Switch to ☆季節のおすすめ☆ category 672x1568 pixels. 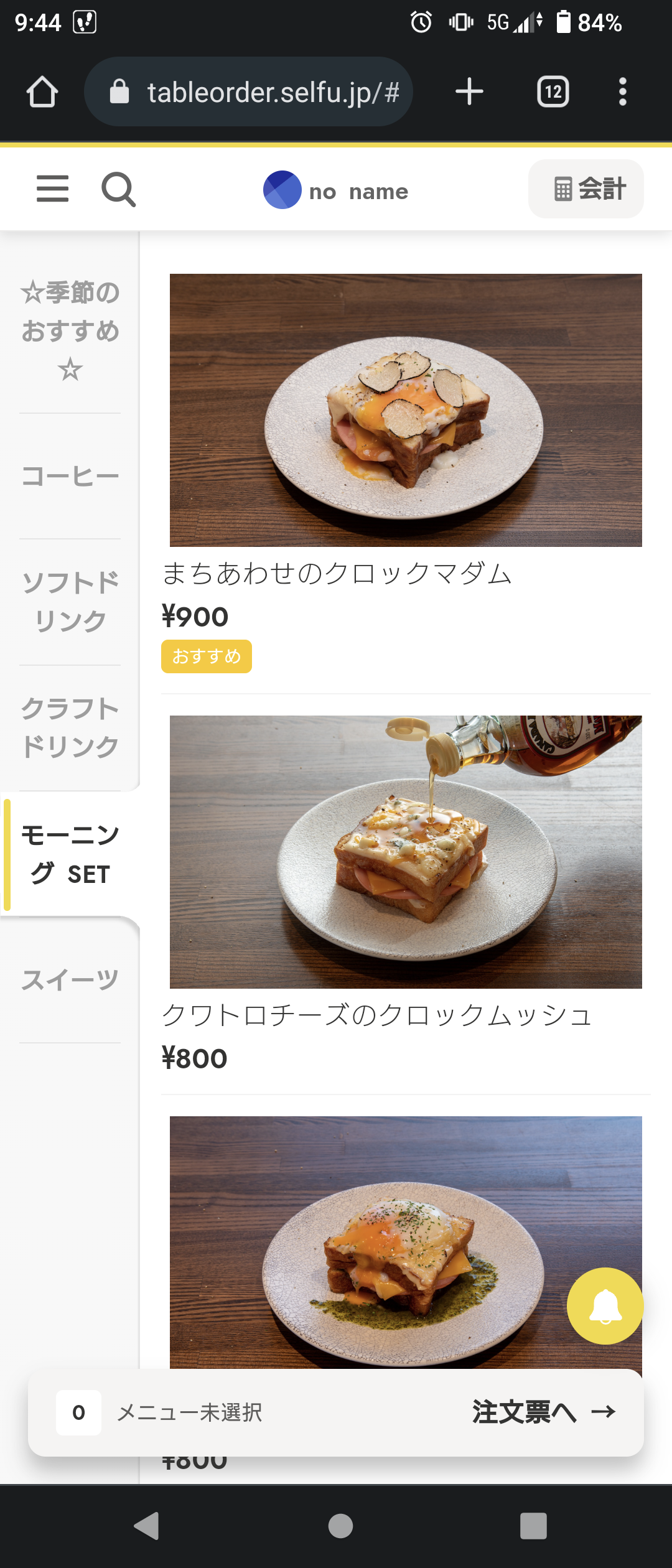tap(70, 330)
